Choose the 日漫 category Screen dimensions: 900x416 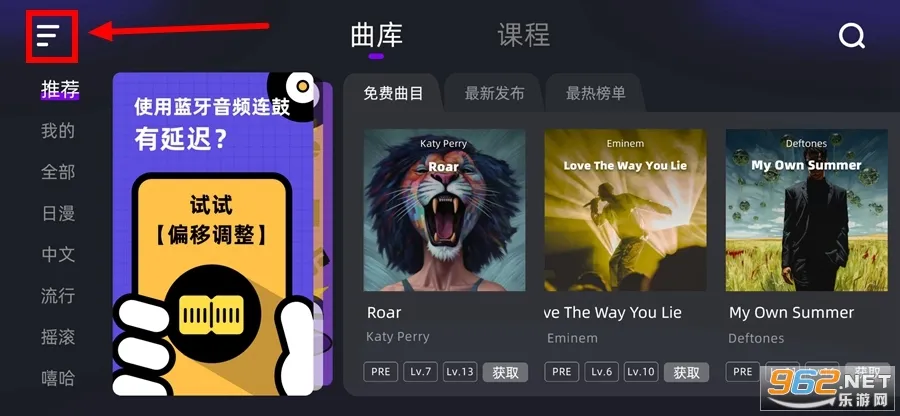tap(58, 213)
